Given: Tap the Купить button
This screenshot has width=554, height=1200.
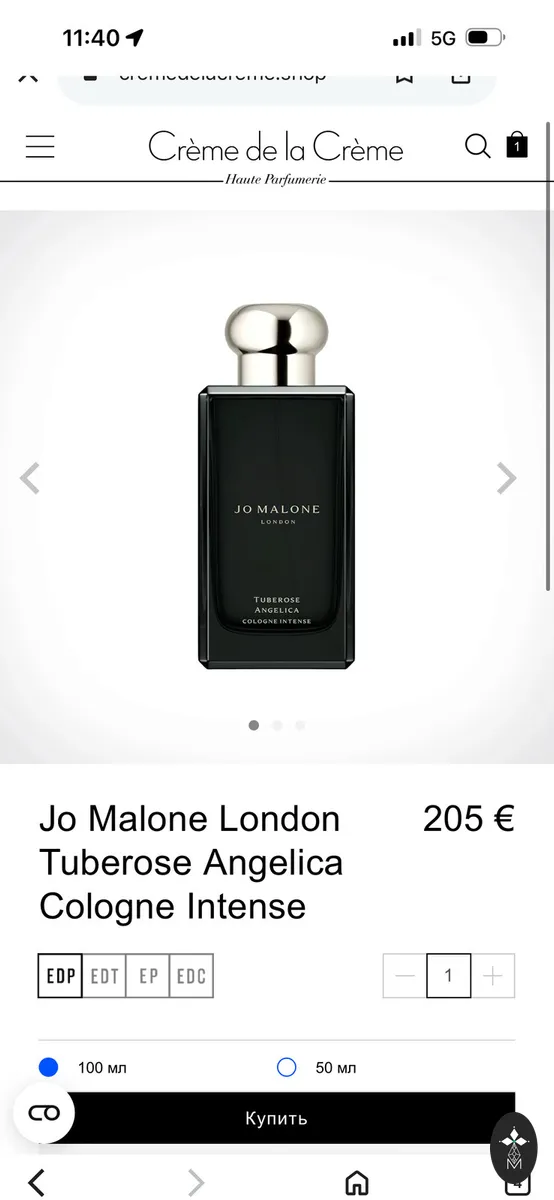Looking at the screenshot, I should (x=277, y=1118).
